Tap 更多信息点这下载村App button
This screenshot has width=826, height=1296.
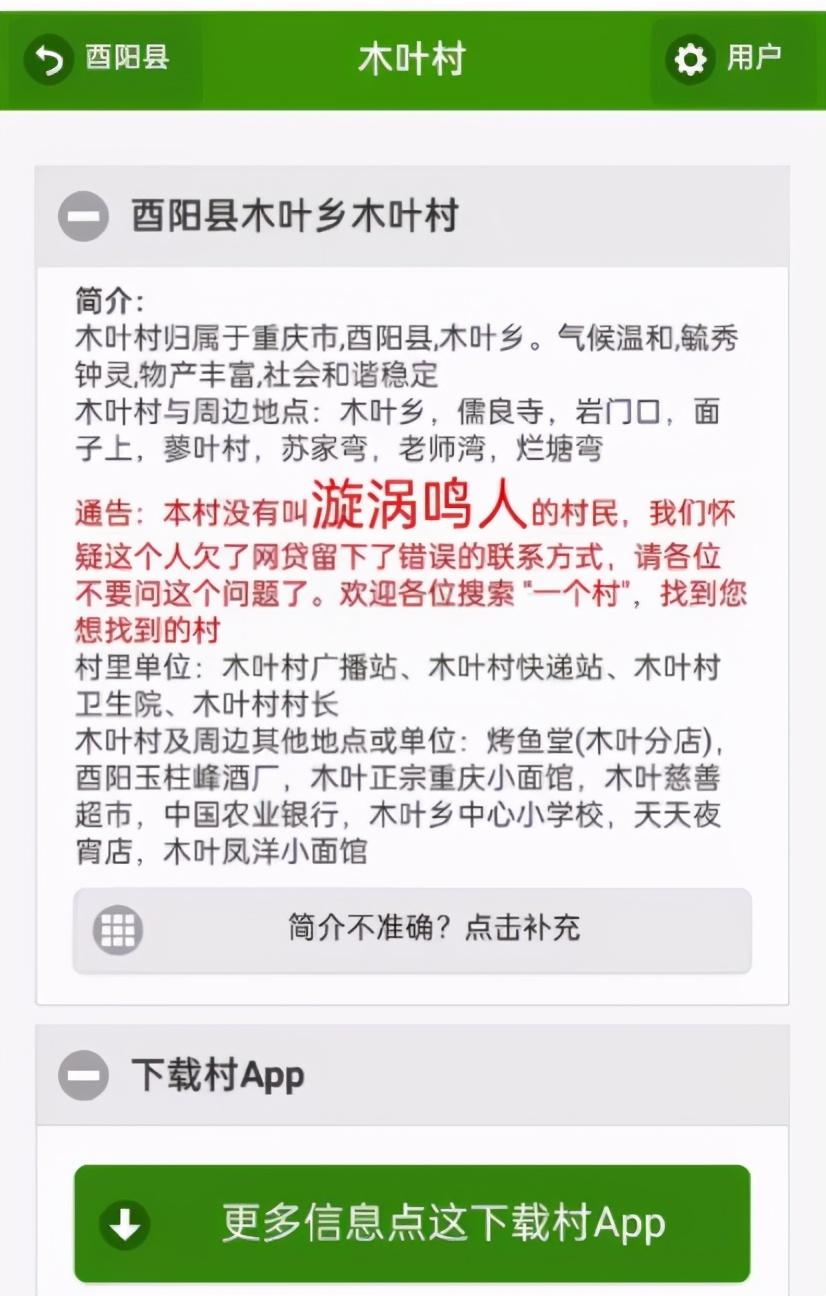(412, 1223)
